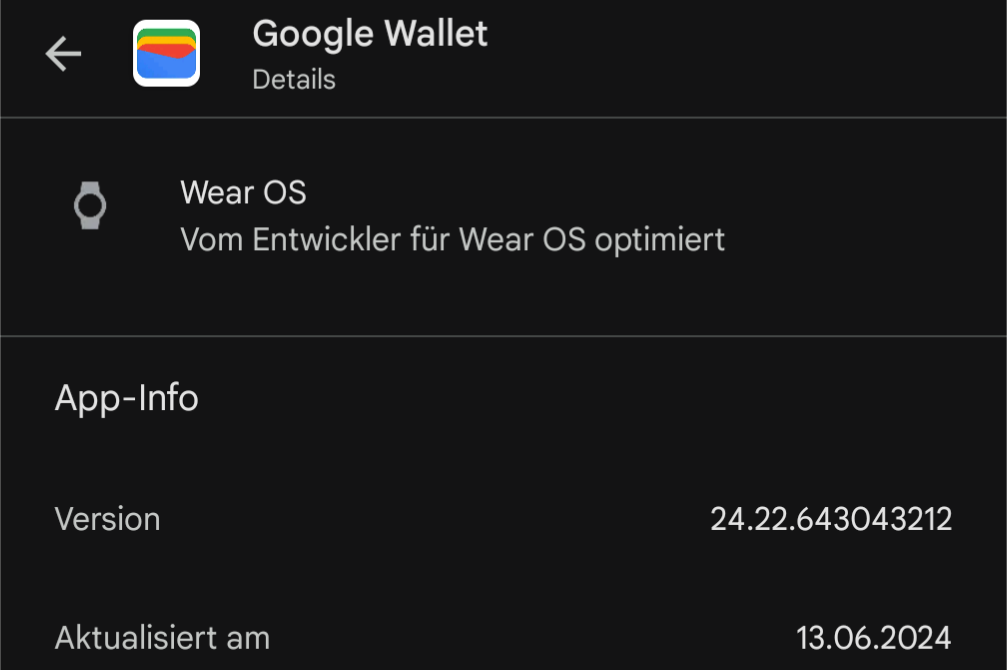The width and height of the screenshot is (1007, 670).
Task: Go back from Google Wallet details
Action: [63, 54]
